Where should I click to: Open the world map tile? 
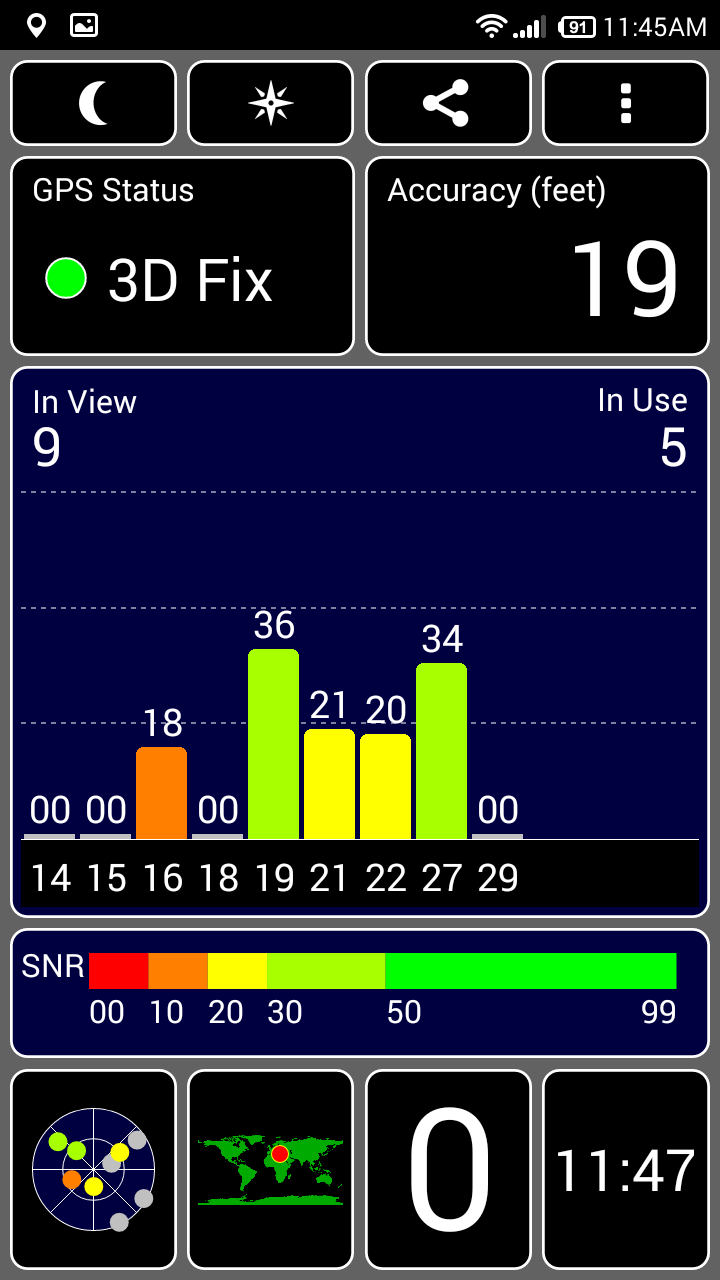[271, 1169]
